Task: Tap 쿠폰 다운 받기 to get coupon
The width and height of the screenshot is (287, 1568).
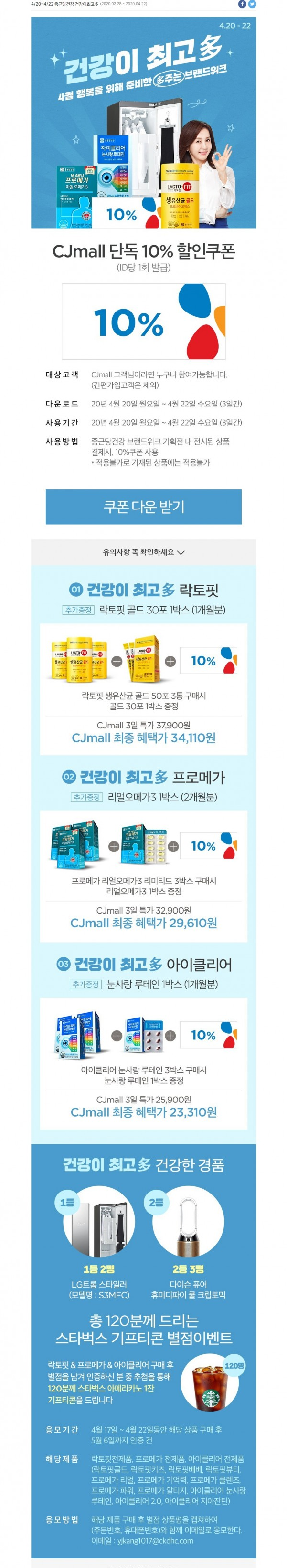Action: point(143,507)
